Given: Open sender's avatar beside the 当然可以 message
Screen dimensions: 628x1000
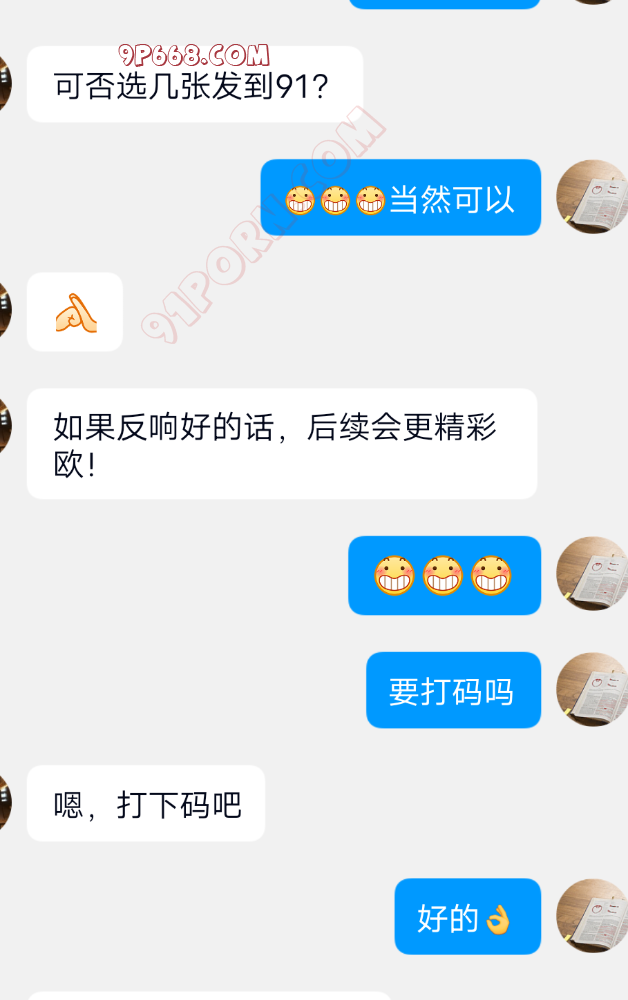Looking at the screenshot, I should (592, 197).
